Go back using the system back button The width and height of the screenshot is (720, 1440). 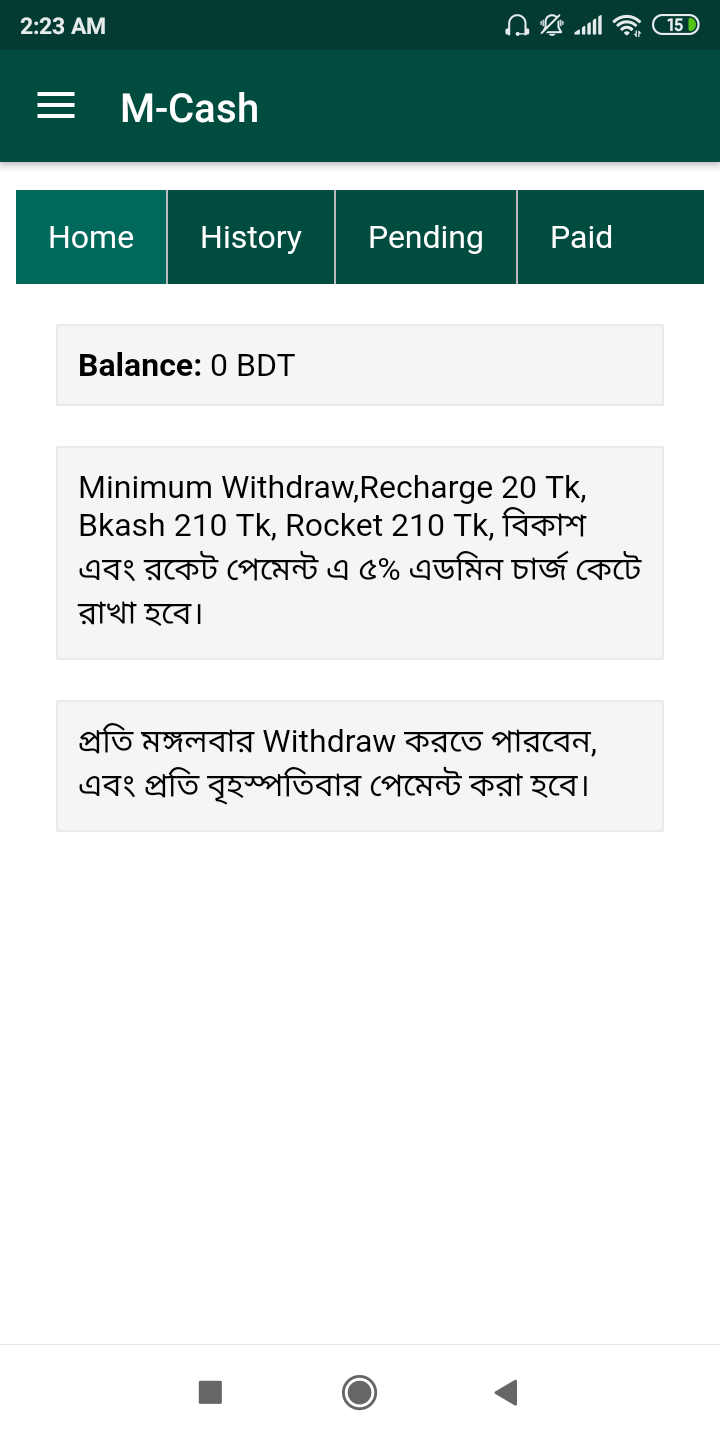coord(506,1392)
